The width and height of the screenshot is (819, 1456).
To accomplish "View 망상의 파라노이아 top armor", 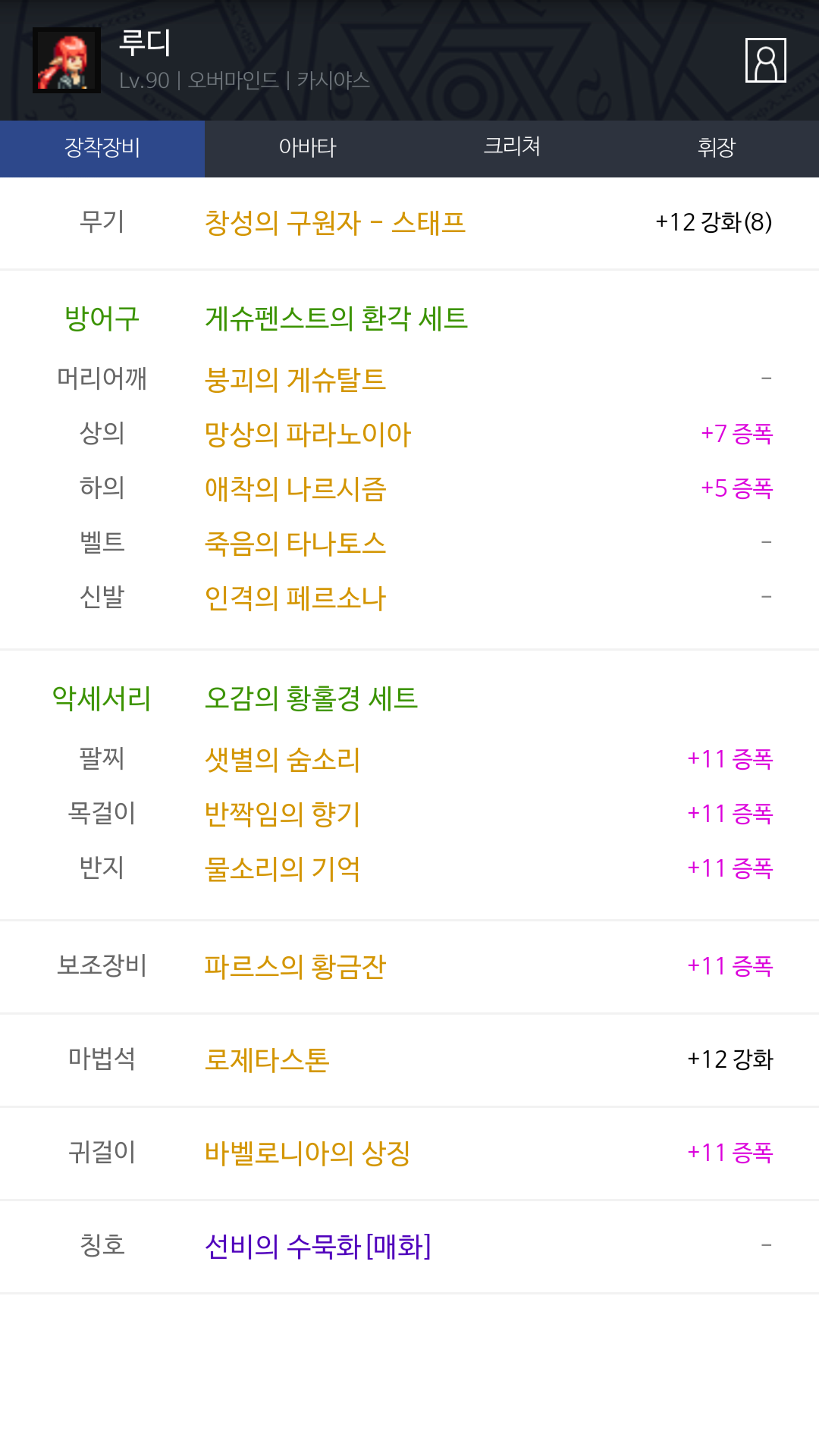I will tap(307, 435).
